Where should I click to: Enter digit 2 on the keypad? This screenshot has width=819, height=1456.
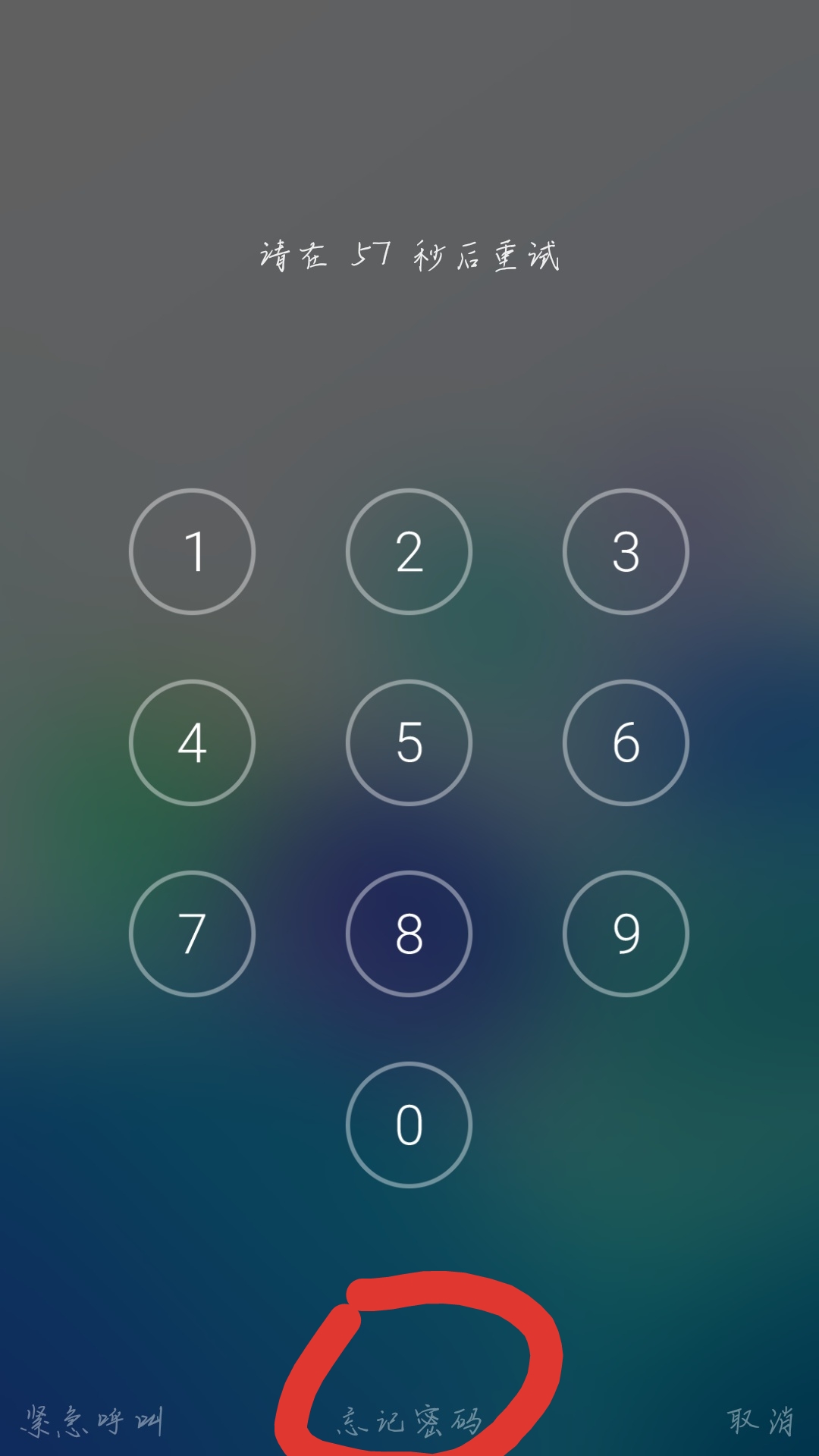(409, 551)
